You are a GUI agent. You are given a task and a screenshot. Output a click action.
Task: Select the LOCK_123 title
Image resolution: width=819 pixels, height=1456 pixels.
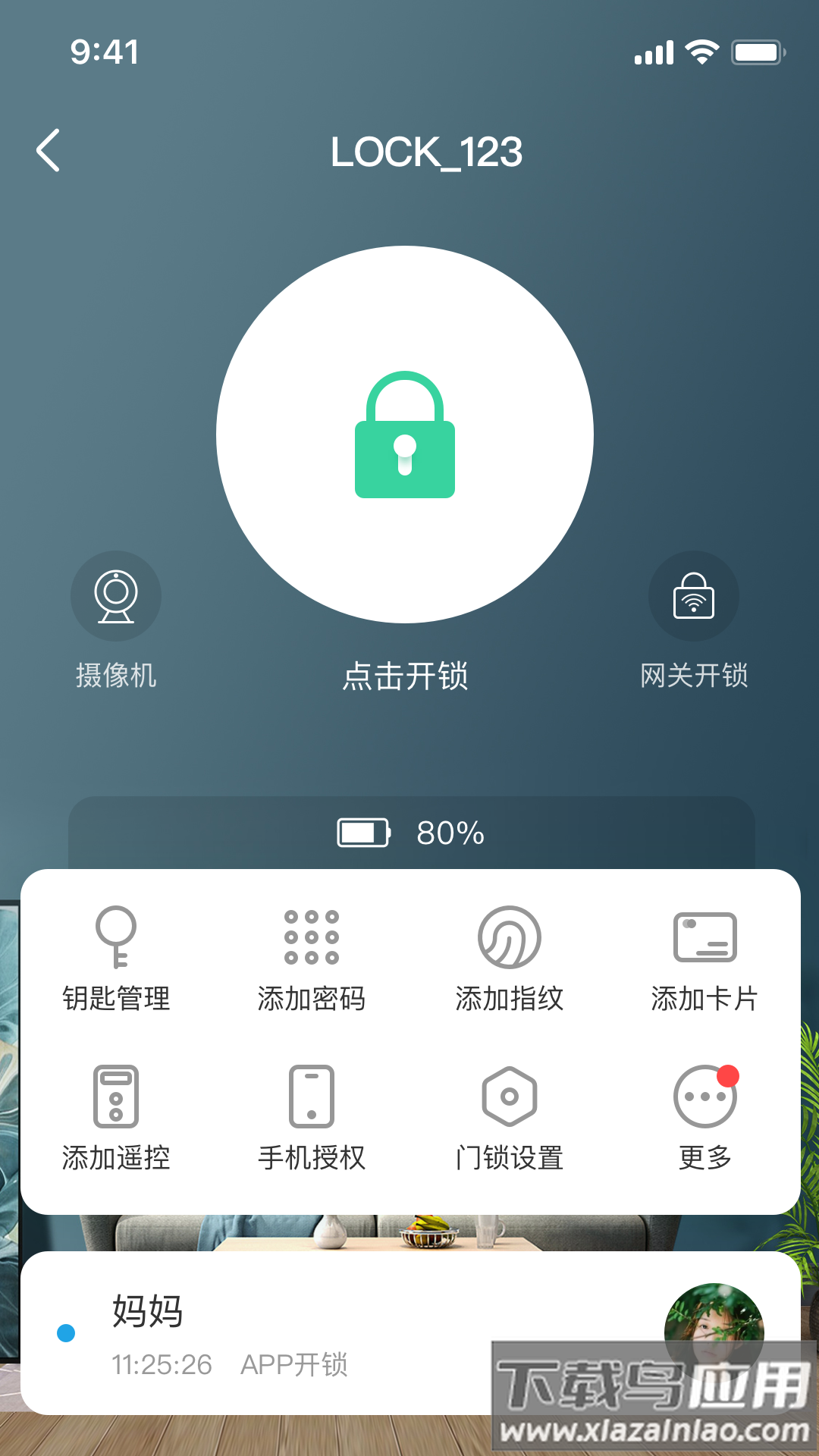point(425,151)
